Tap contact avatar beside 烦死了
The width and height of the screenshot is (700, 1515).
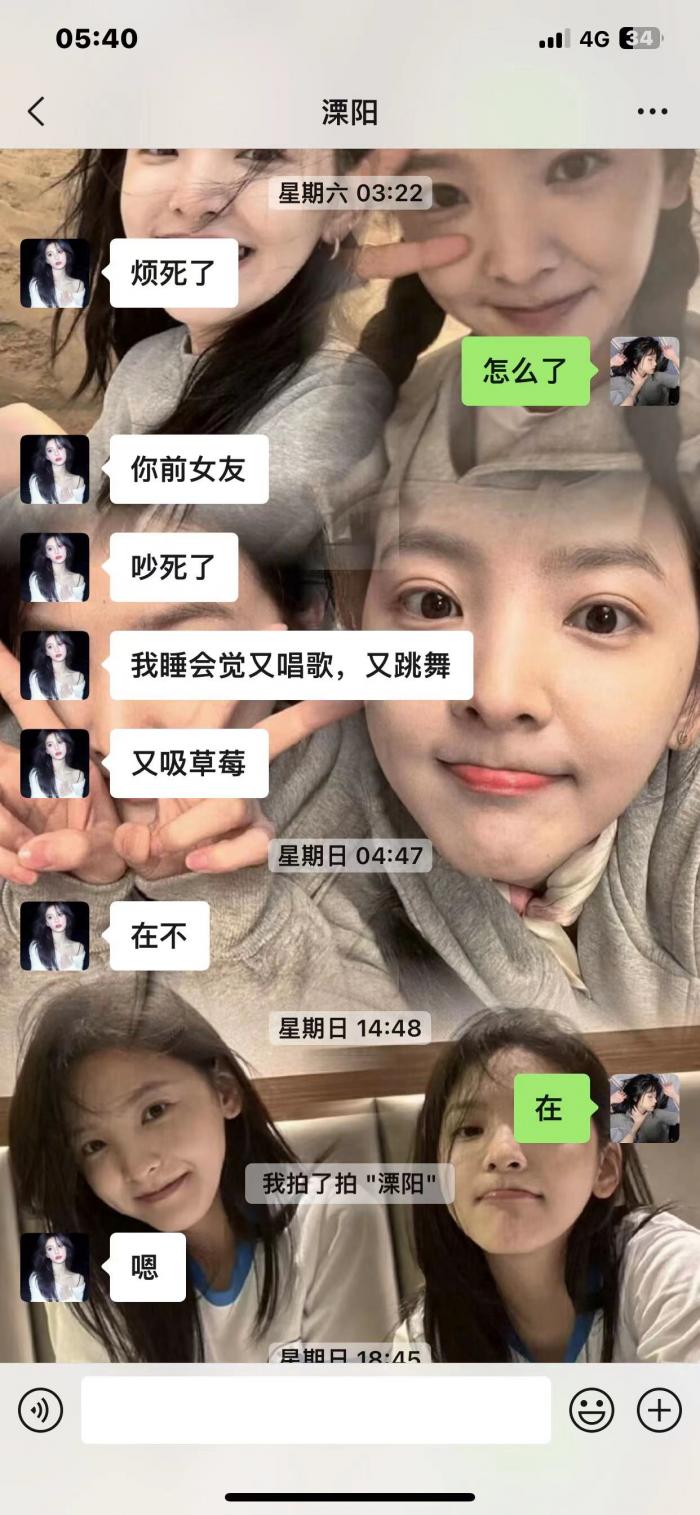[55, 273]
